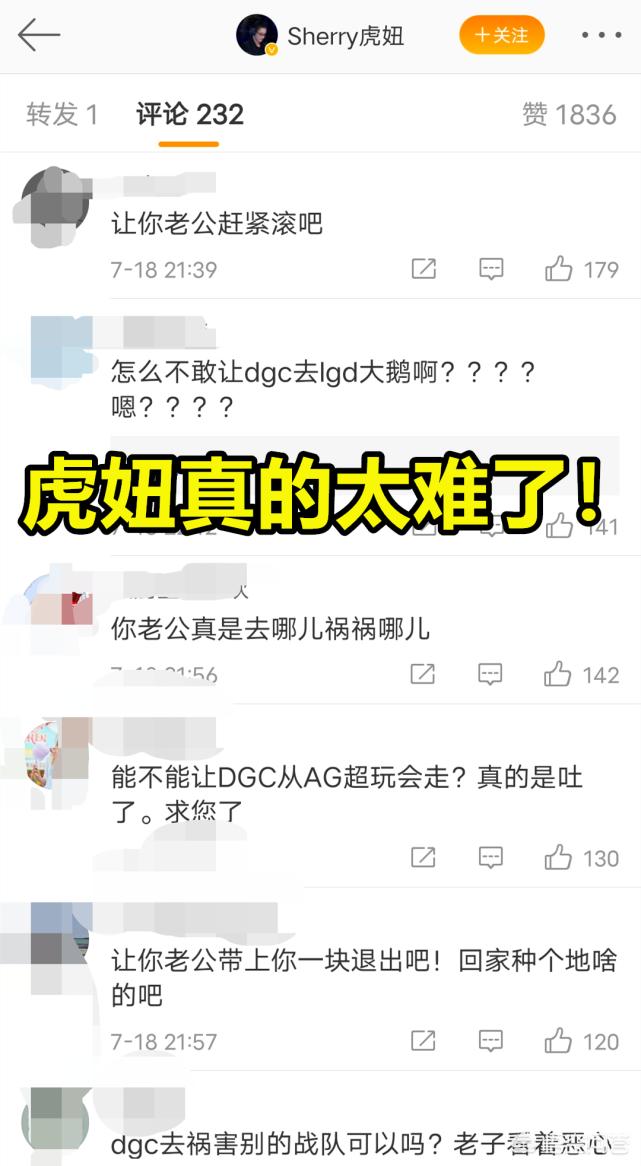Like the comment "你老公真是去哪儿祸祸哪儿"
The image size is (641, 1166).
click(558, 675)
